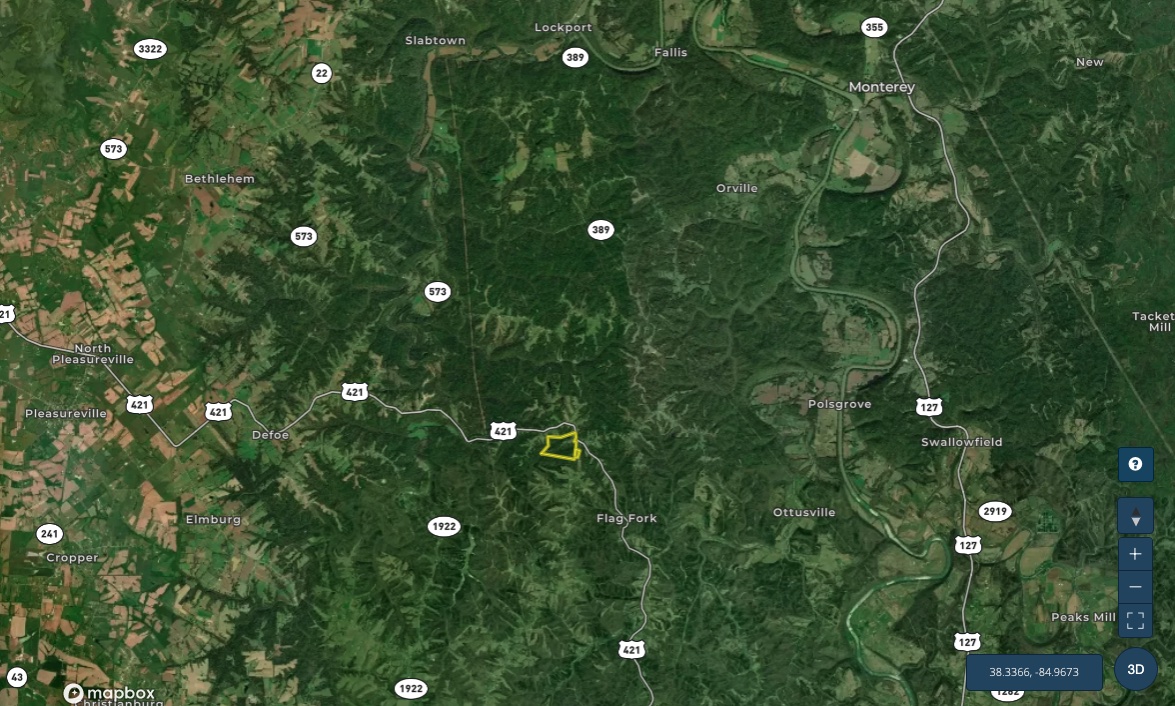Enter fullscreen map view
Viewport: 1175px width, 706px height.
coord(1135,621)
